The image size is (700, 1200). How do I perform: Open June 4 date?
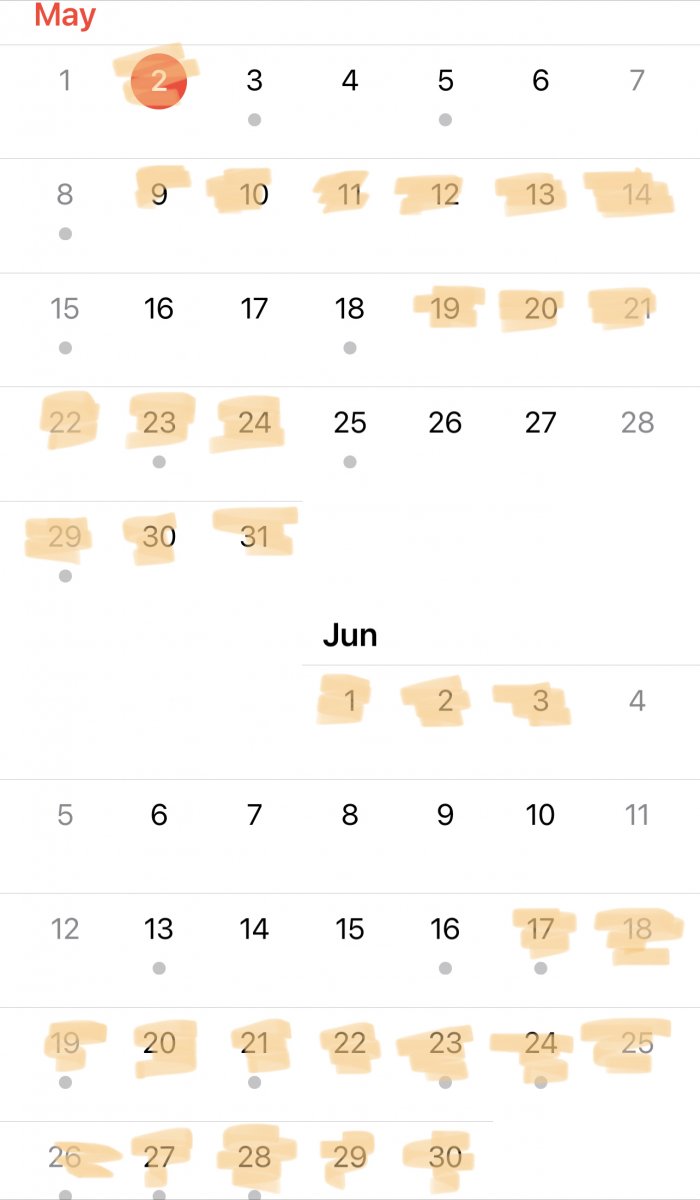[x=637, y=701]
